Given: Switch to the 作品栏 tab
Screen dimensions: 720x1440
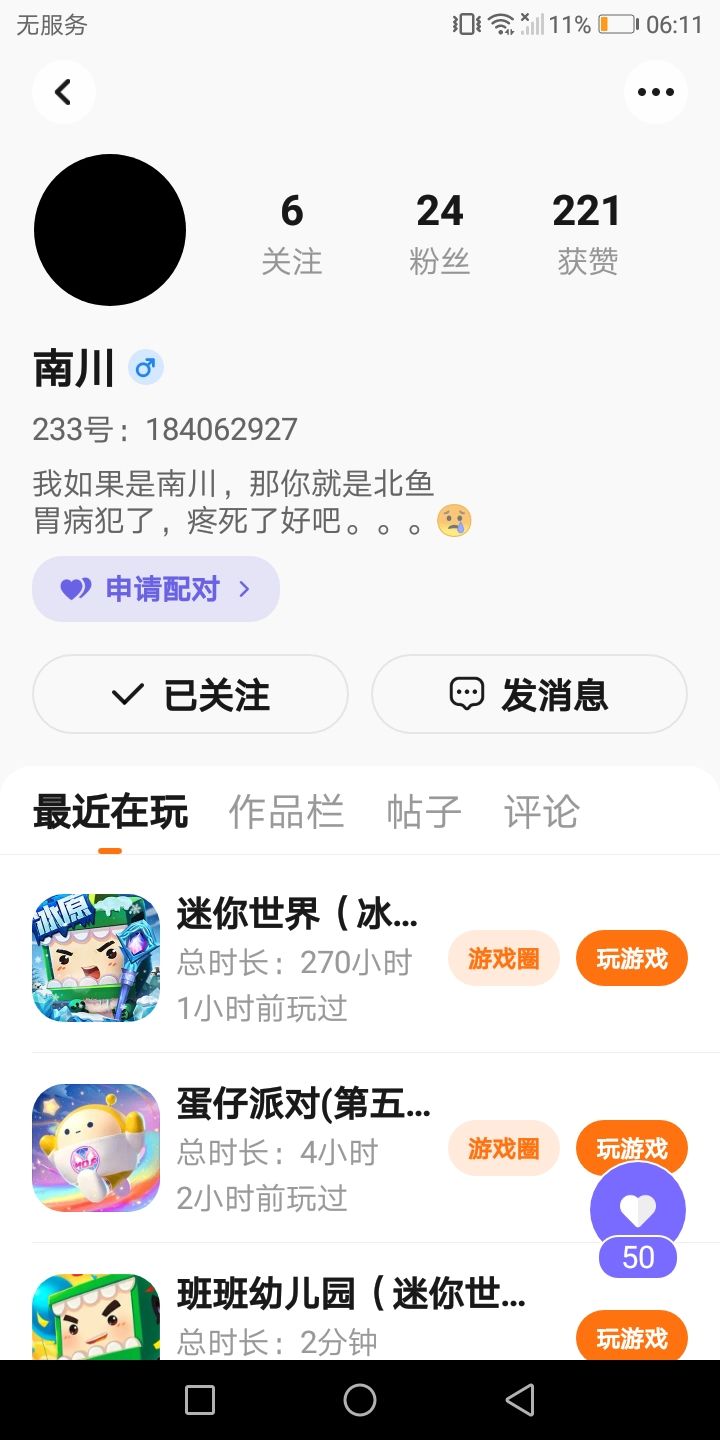Looking at the screenshot, I should (x=286, y=811).
